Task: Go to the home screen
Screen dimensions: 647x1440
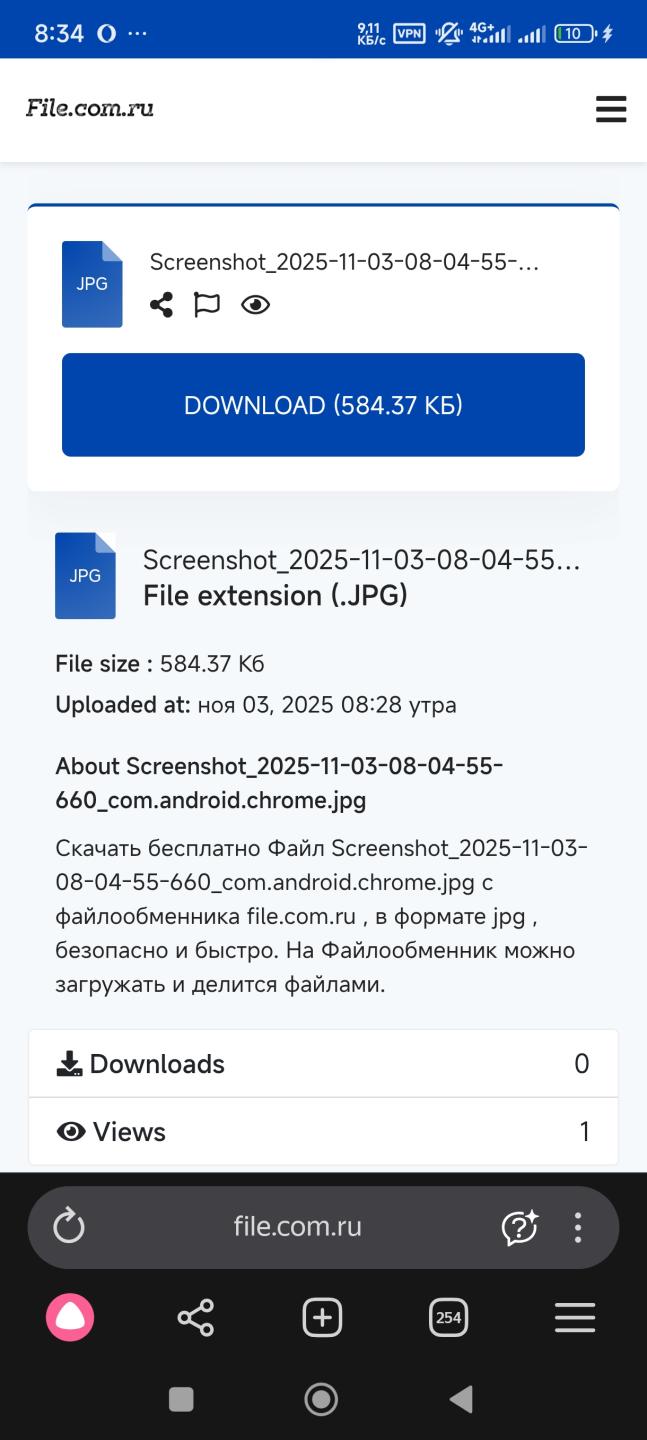Action: pos(321,1399)
